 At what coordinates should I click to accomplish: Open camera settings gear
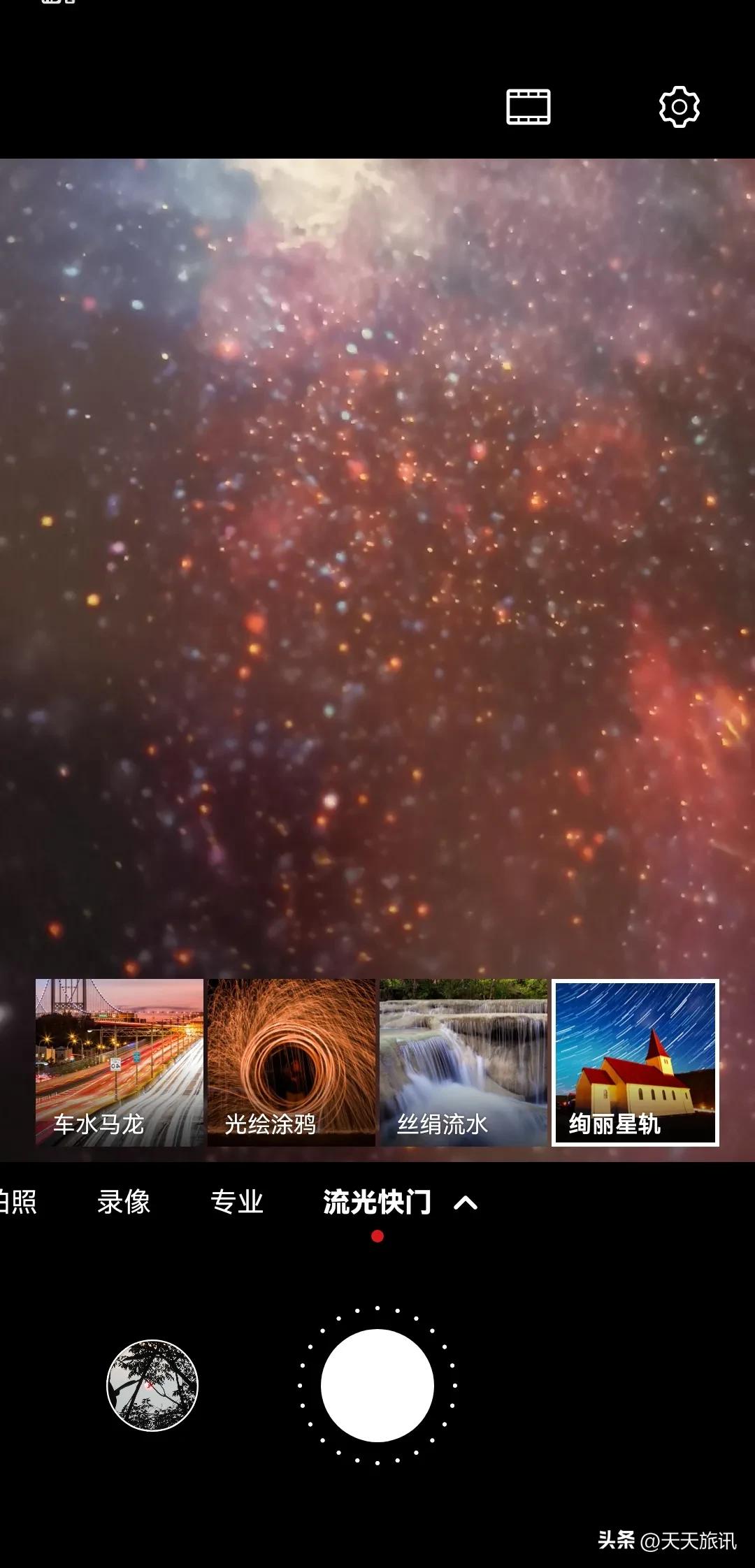[x=679, y=107]
